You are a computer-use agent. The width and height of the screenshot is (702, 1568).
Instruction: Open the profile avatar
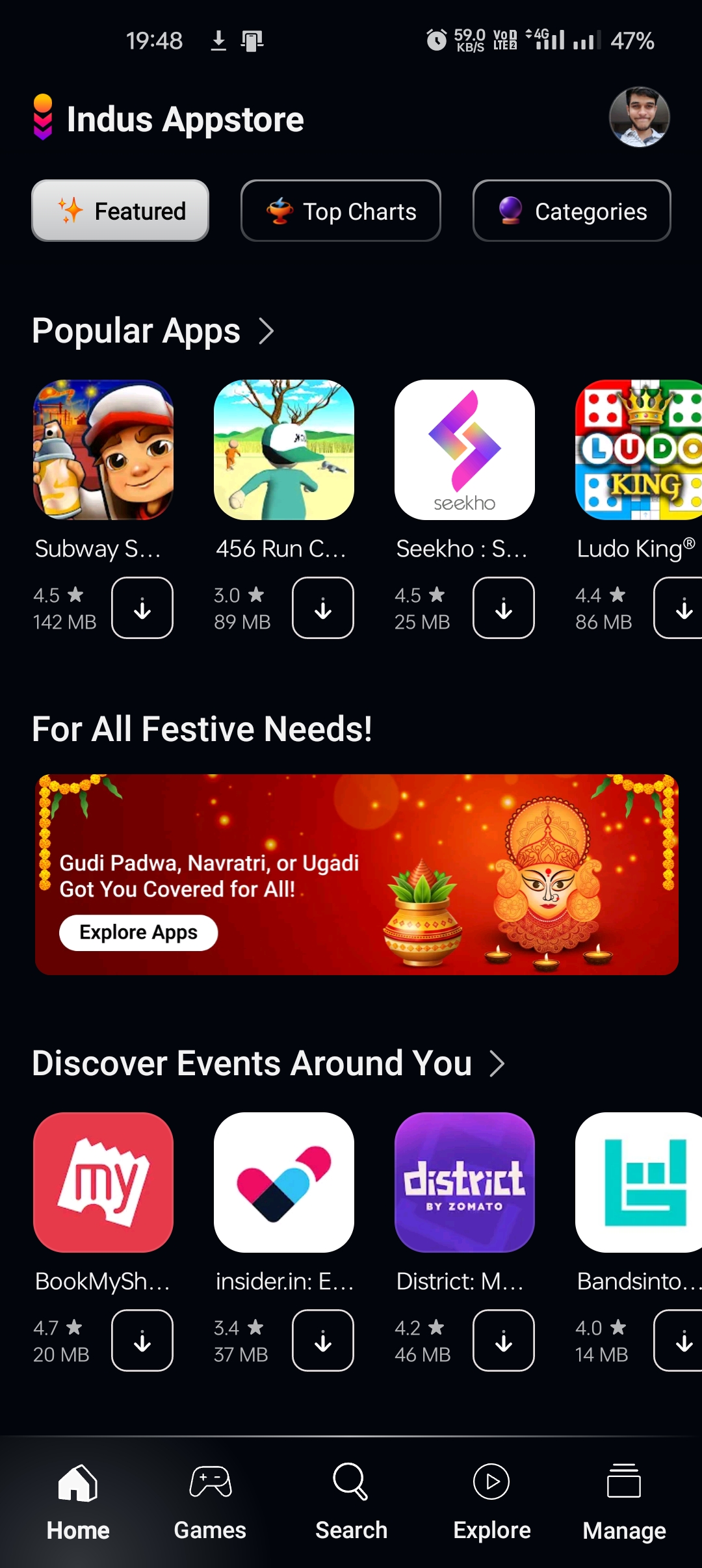click(x=639, y=117)
